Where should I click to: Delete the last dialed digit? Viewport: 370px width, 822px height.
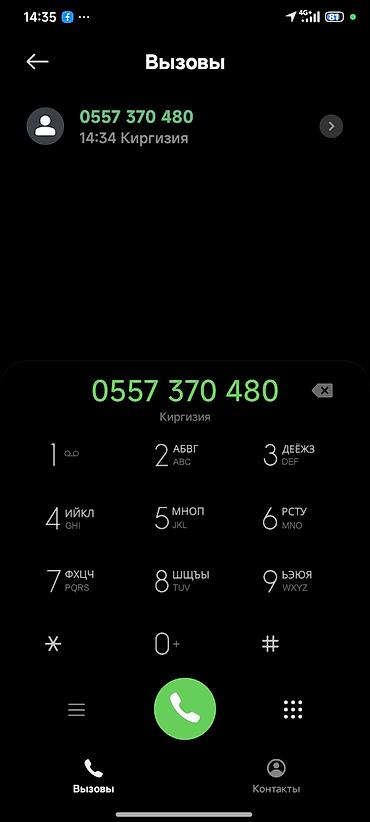322,391
